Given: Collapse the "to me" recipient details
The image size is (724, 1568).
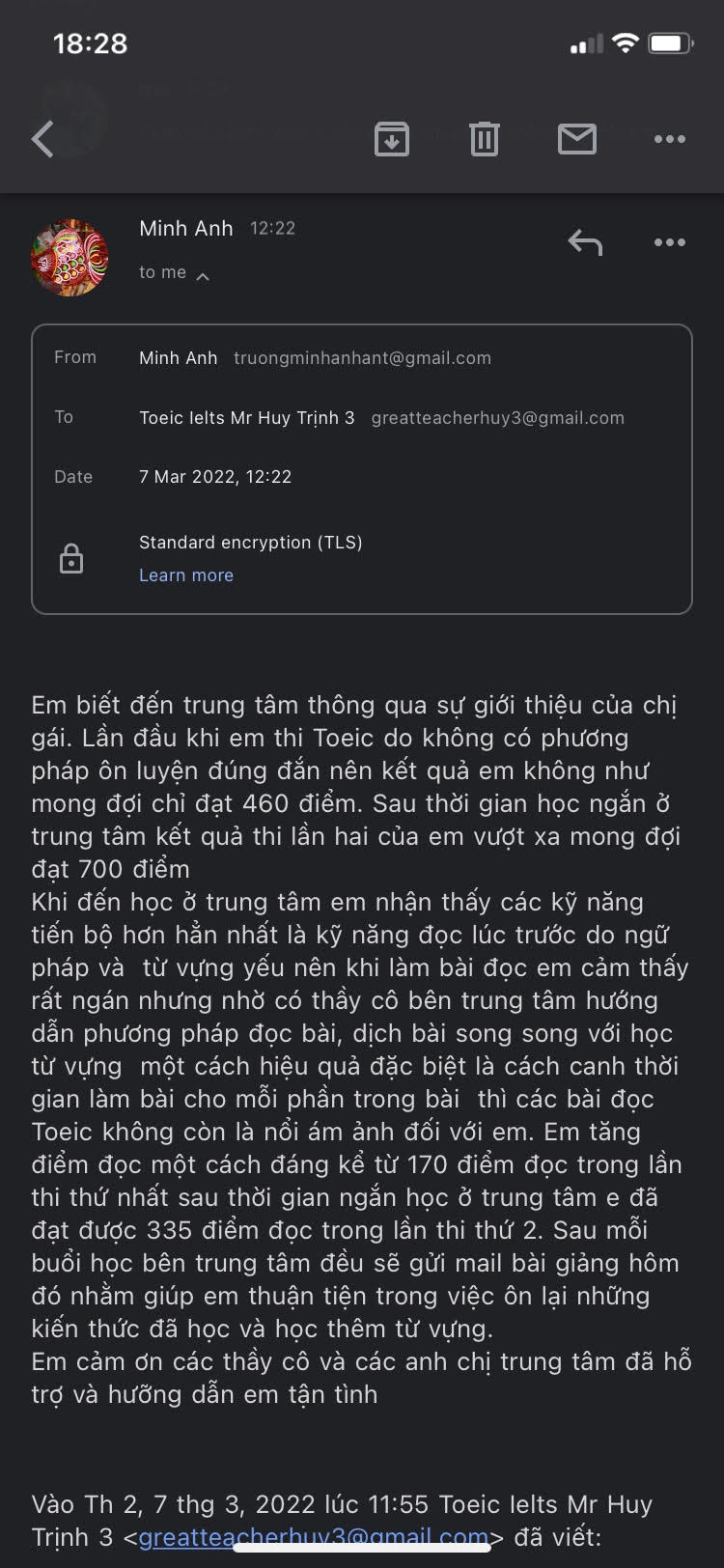Looking at the screenshot, I should (175, 273).
